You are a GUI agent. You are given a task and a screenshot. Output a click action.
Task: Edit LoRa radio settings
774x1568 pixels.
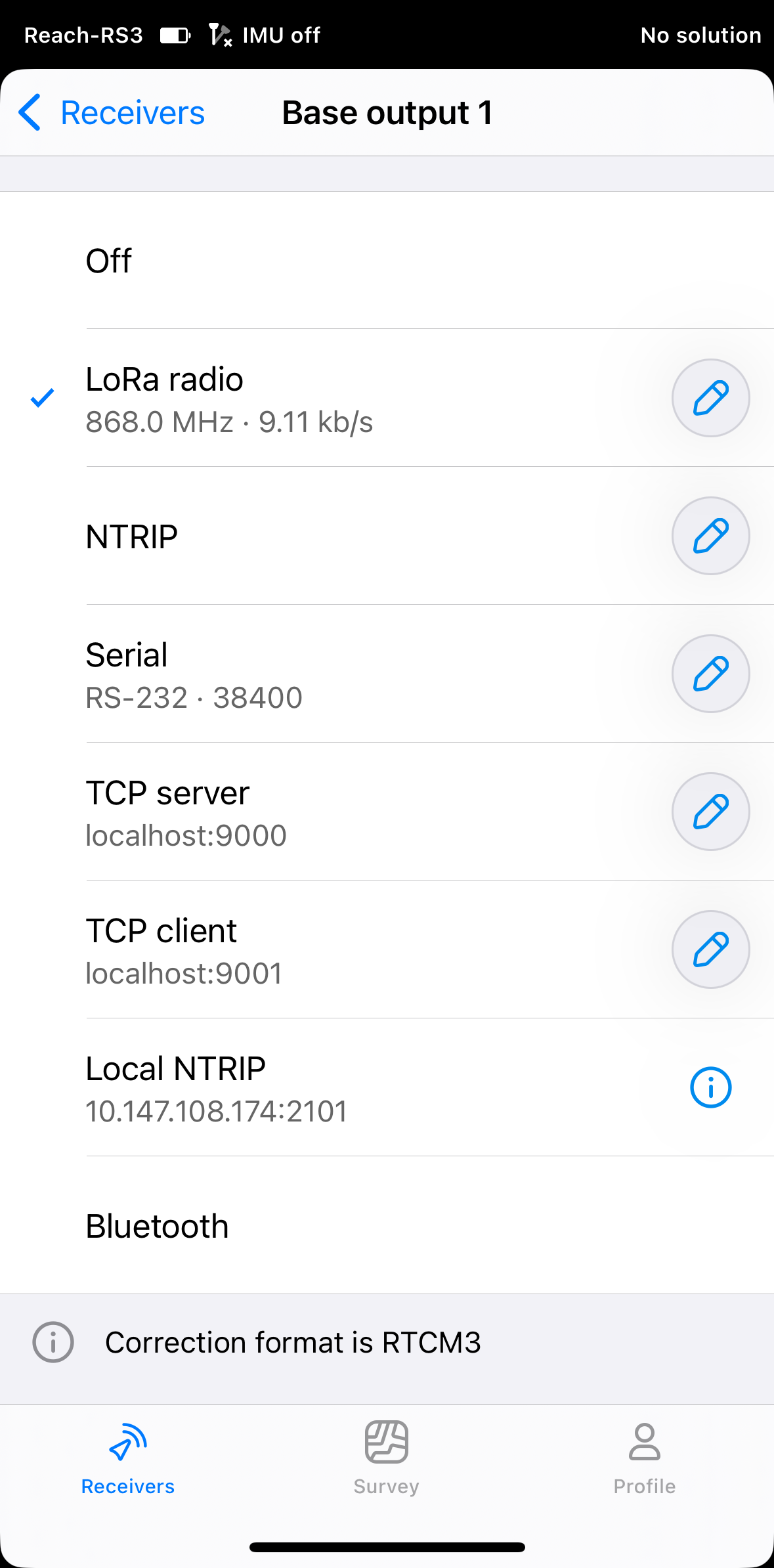[x=710, y=398]
